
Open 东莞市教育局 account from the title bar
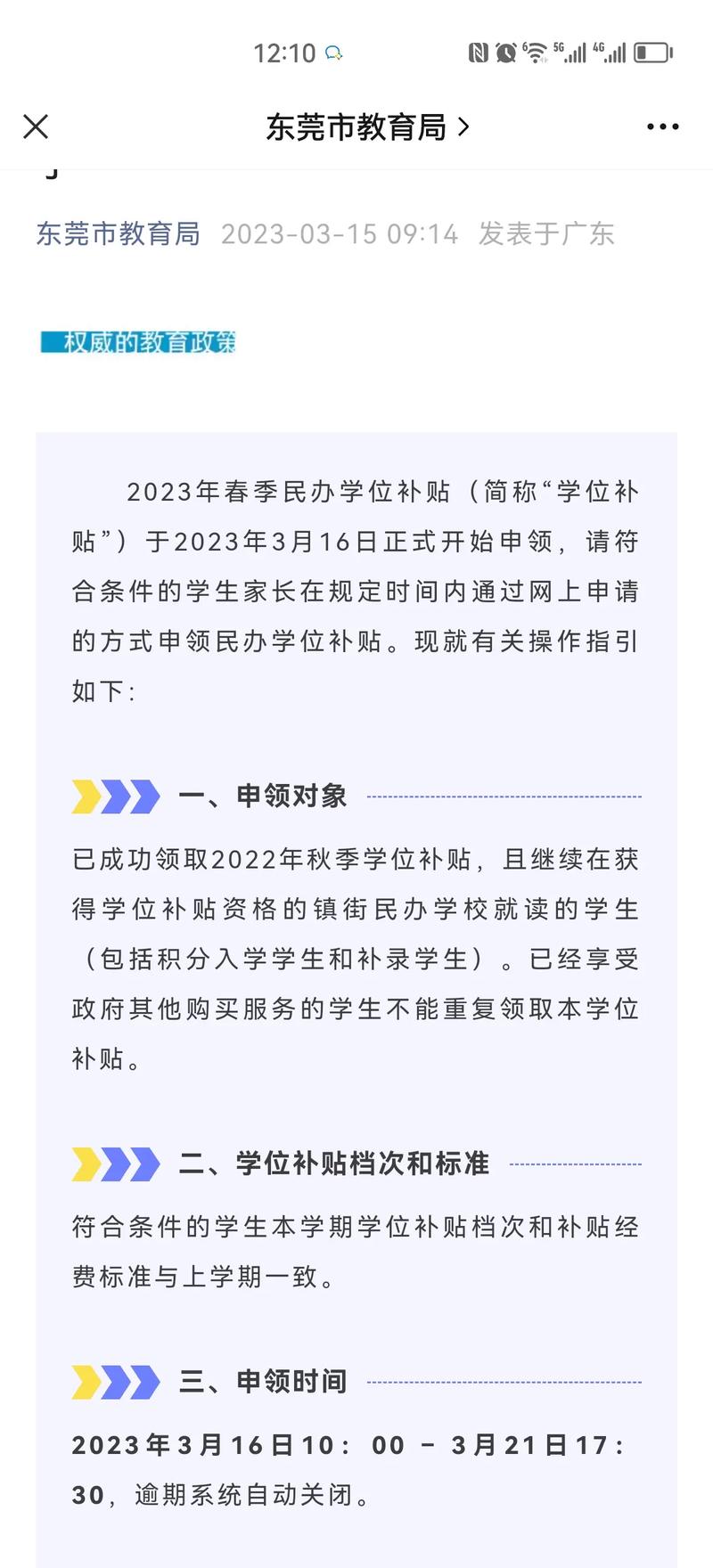365,127
